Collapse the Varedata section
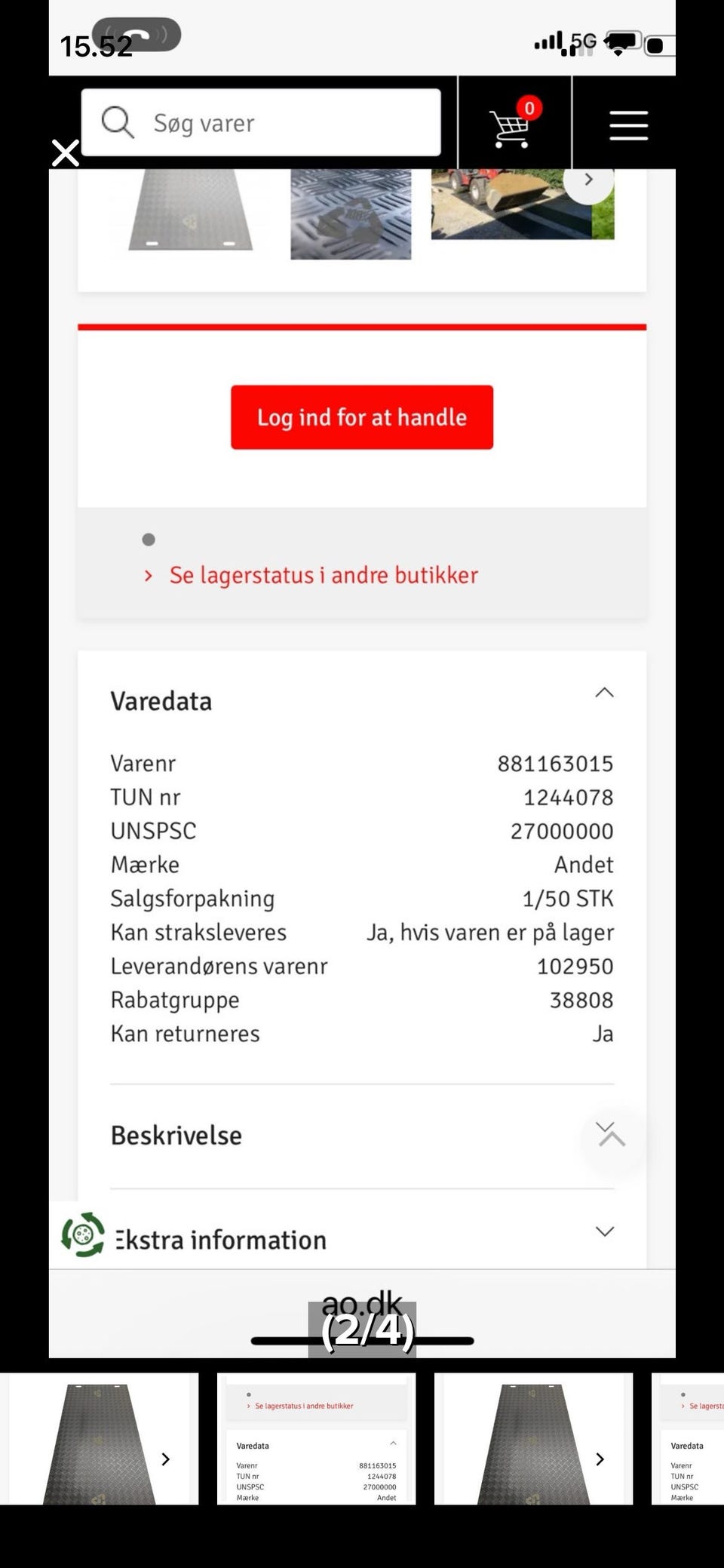 coord(605,692)
